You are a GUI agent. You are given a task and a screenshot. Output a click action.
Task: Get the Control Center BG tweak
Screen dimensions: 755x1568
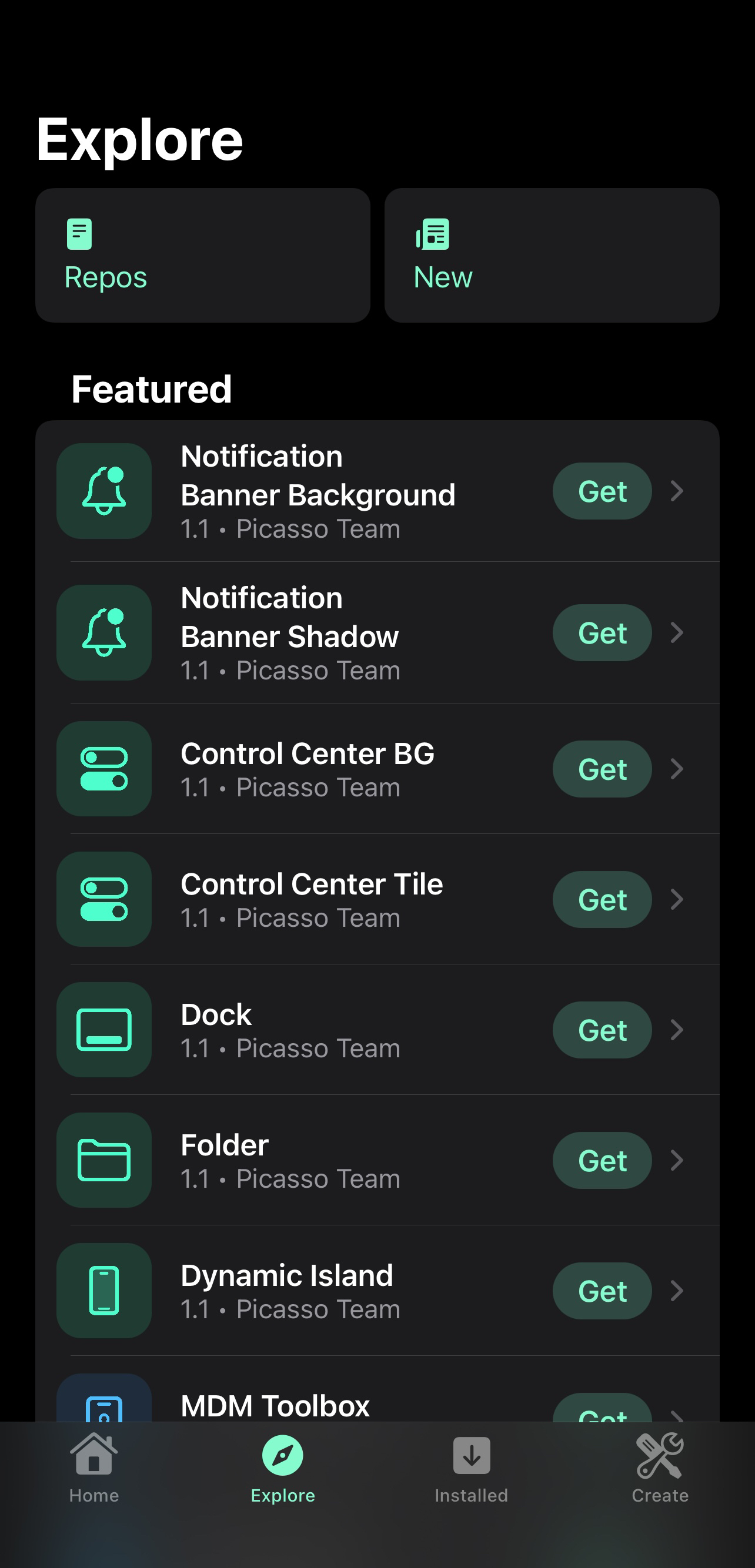click(x=602, y=769)
